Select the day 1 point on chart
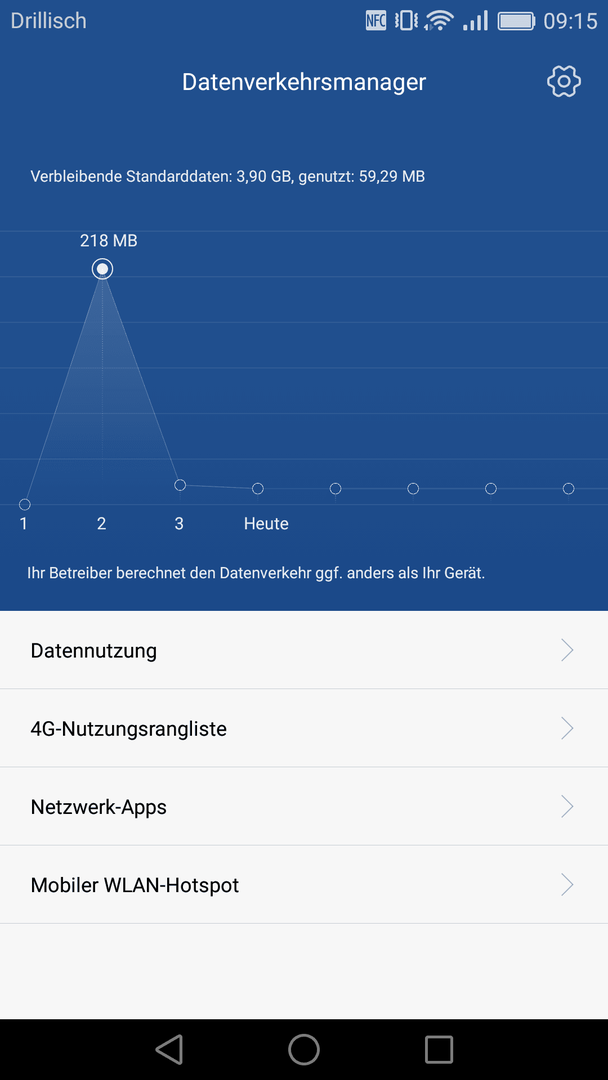 tap(25, 504)
